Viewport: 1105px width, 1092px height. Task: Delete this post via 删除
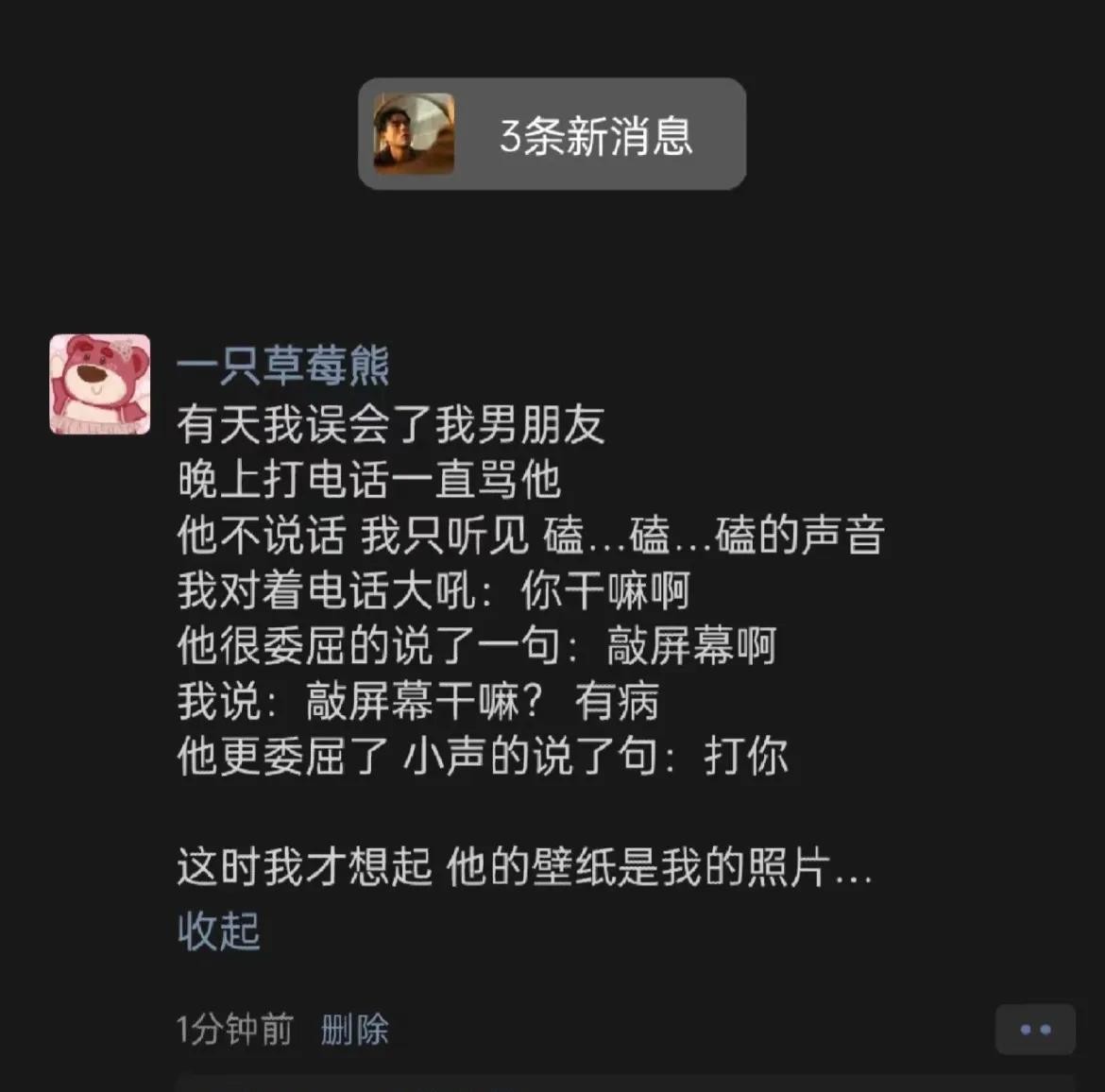[354, 1029]
